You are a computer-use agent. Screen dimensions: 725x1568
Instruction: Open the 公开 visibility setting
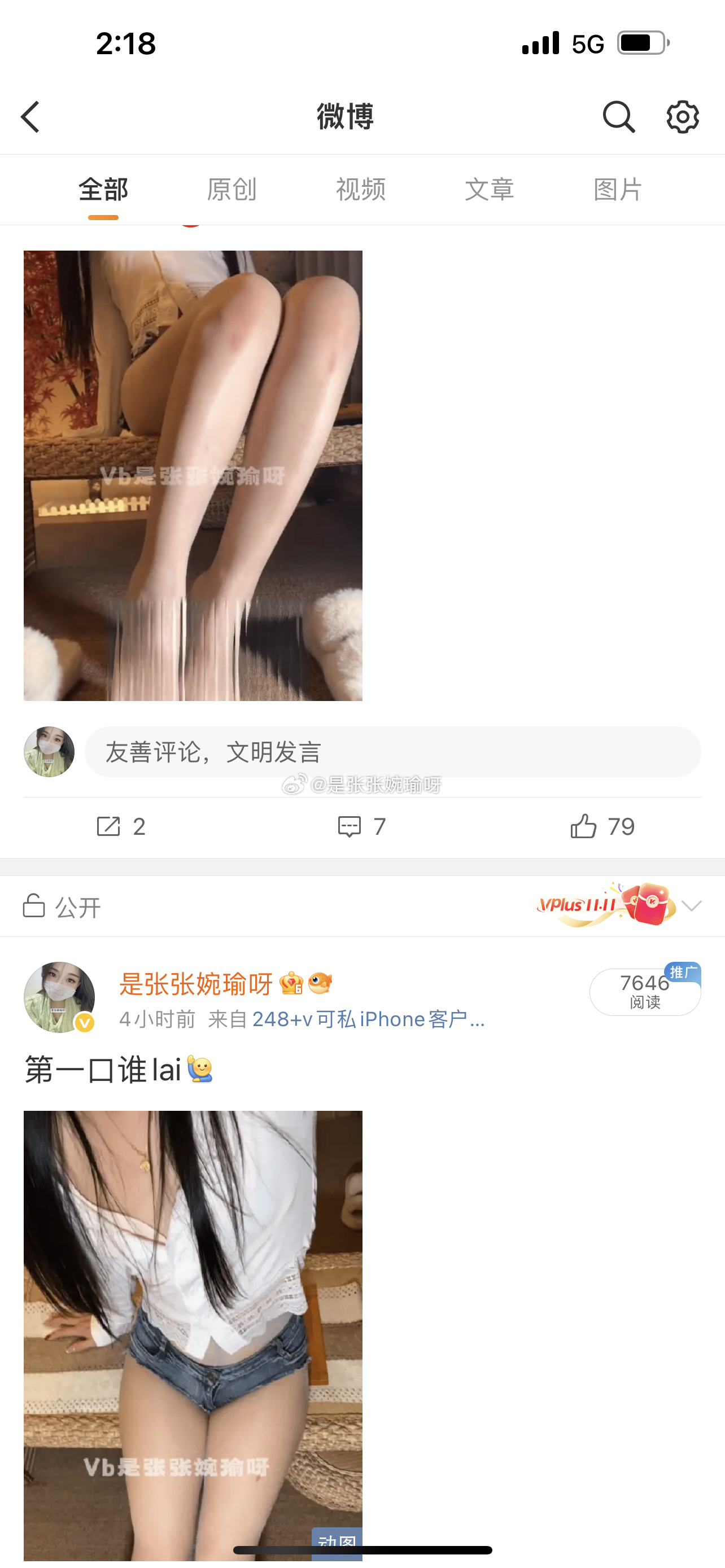62,906
